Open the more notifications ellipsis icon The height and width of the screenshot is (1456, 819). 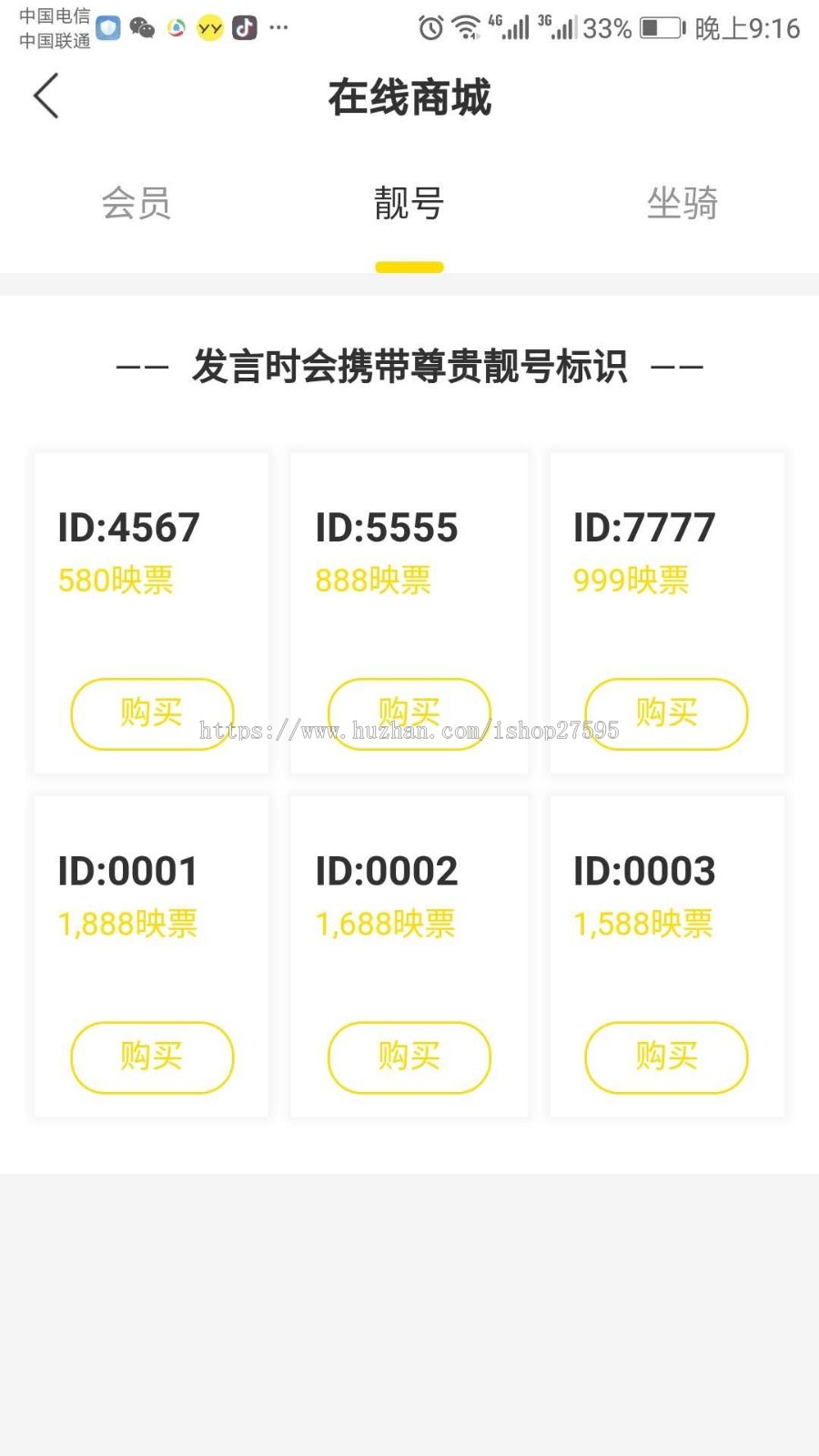(278, 27)
